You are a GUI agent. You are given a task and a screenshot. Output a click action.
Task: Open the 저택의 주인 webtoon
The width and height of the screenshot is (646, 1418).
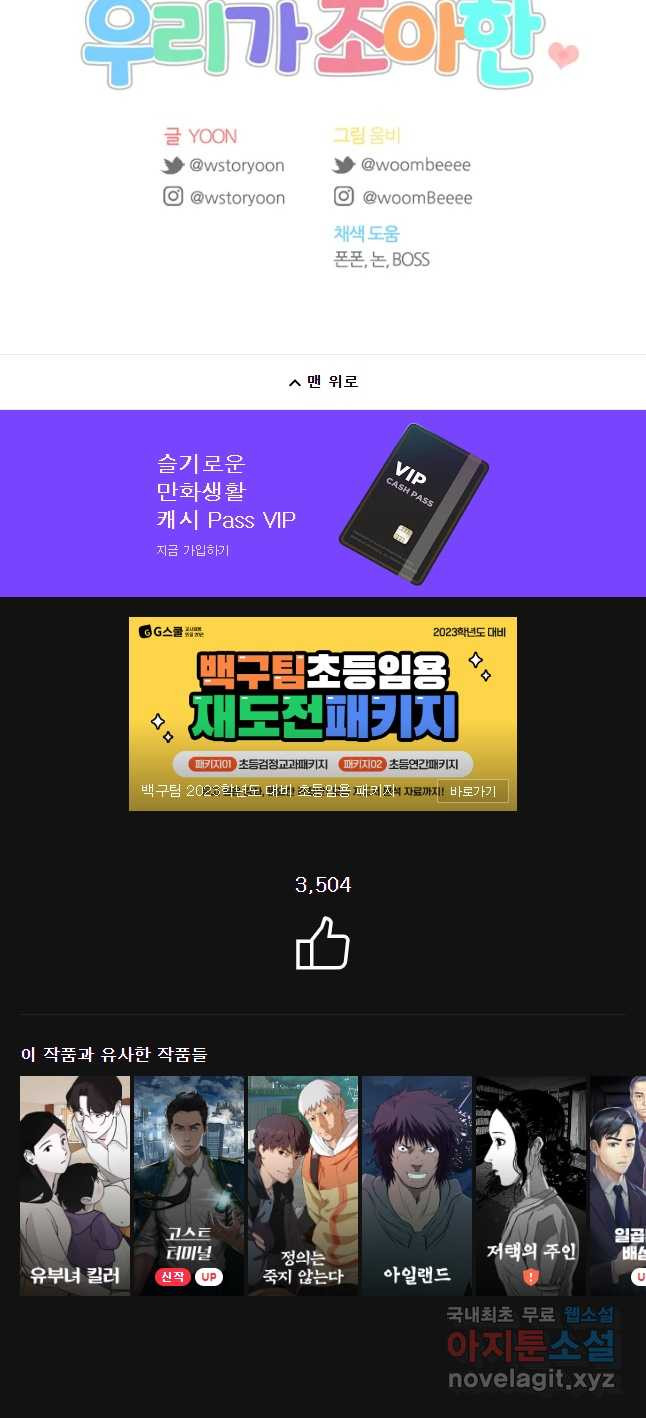click(531, 1185)
